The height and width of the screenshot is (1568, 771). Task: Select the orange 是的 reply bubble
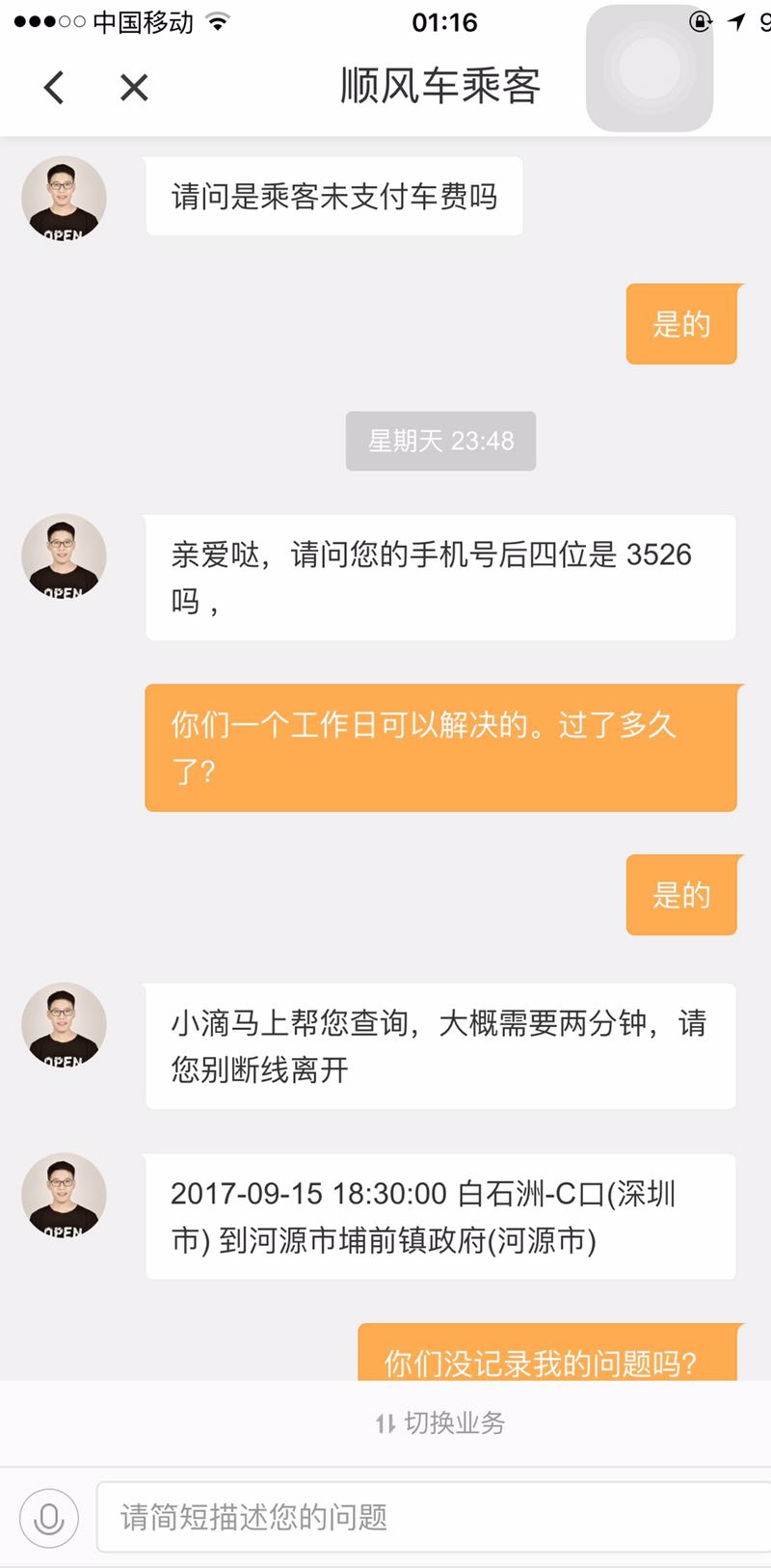click(x=681, y=324)
